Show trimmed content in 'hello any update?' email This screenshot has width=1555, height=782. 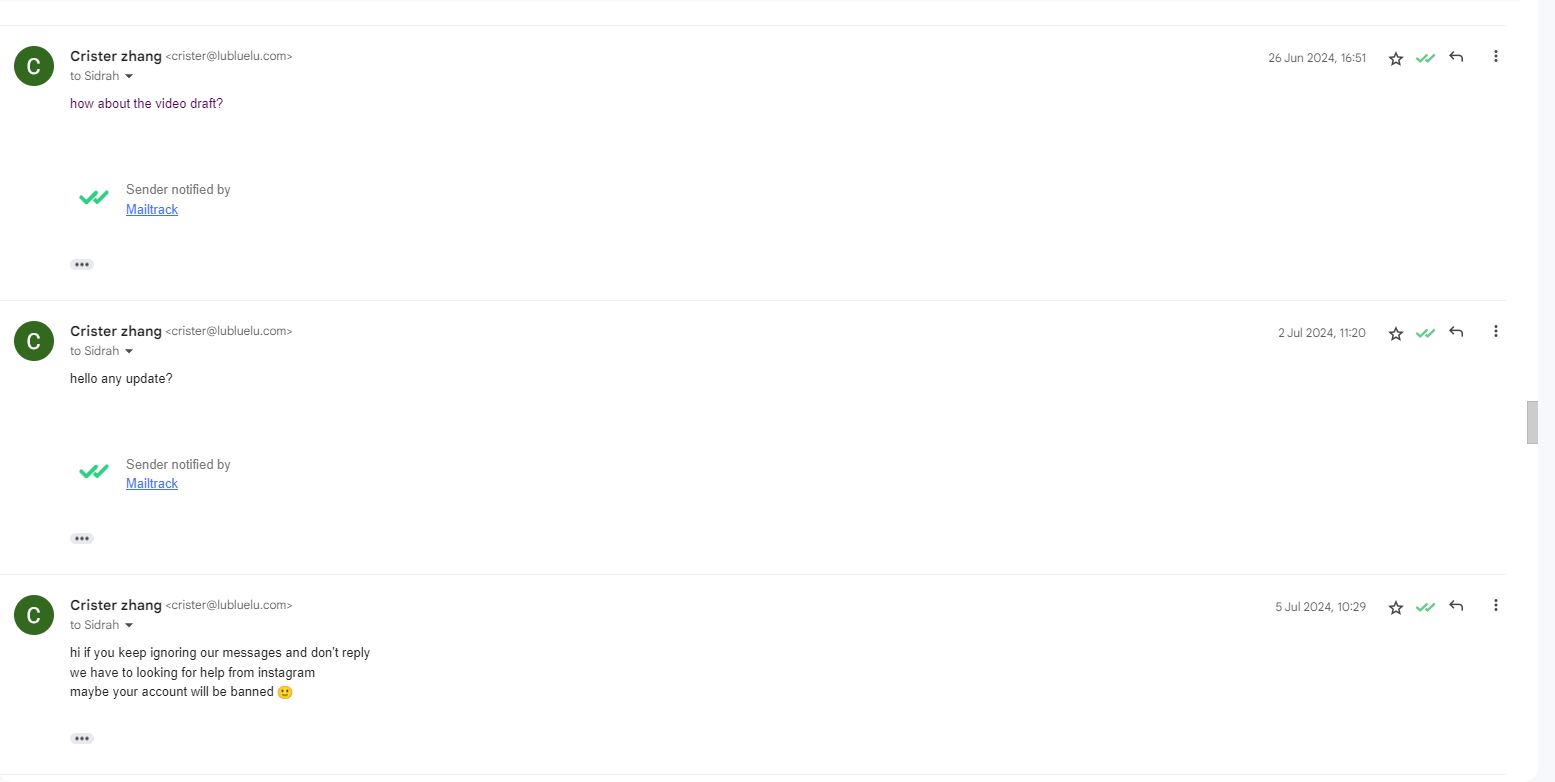pyautogui.click(x=82, y=539)
